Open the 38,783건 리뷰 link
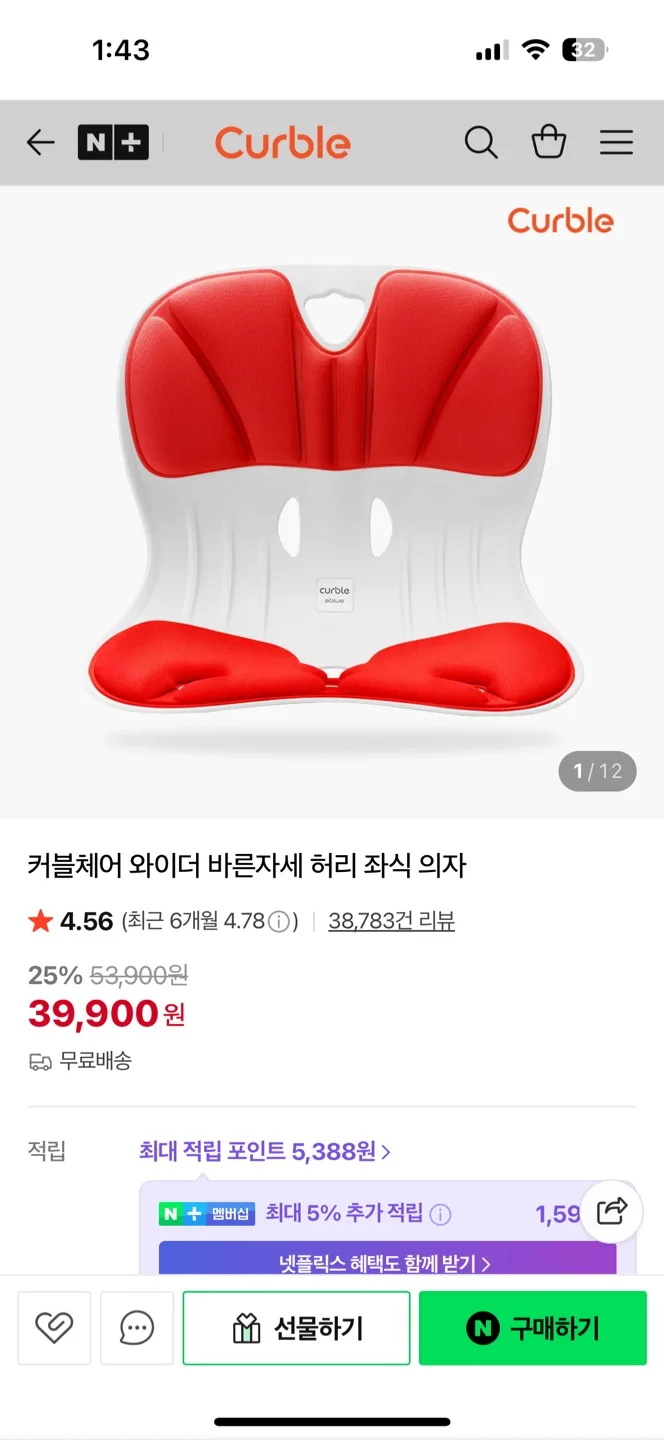664x1440 pixels. (x=391, y=921)
